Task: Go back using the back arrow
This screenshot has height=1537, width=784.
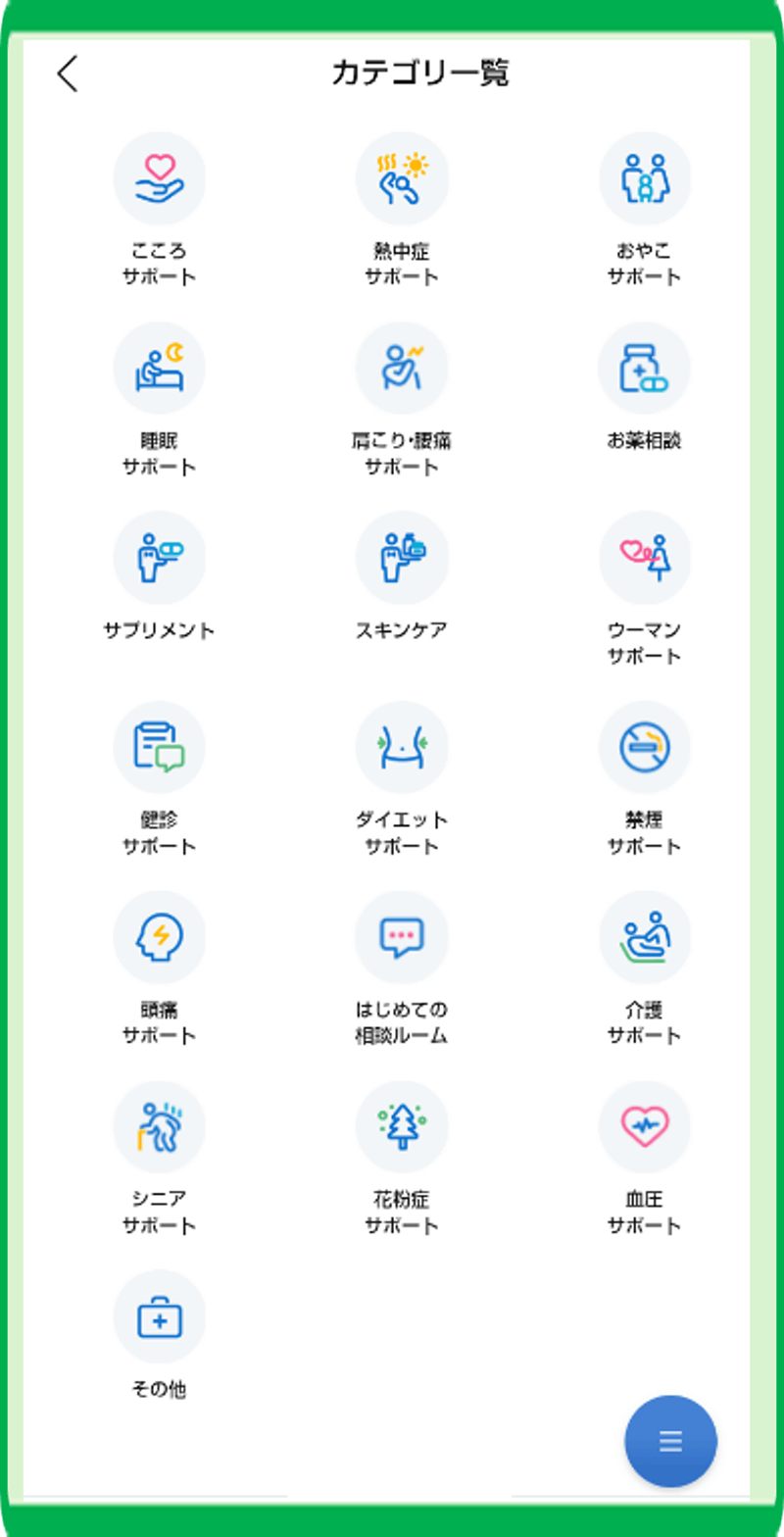Action: point(67,74)
